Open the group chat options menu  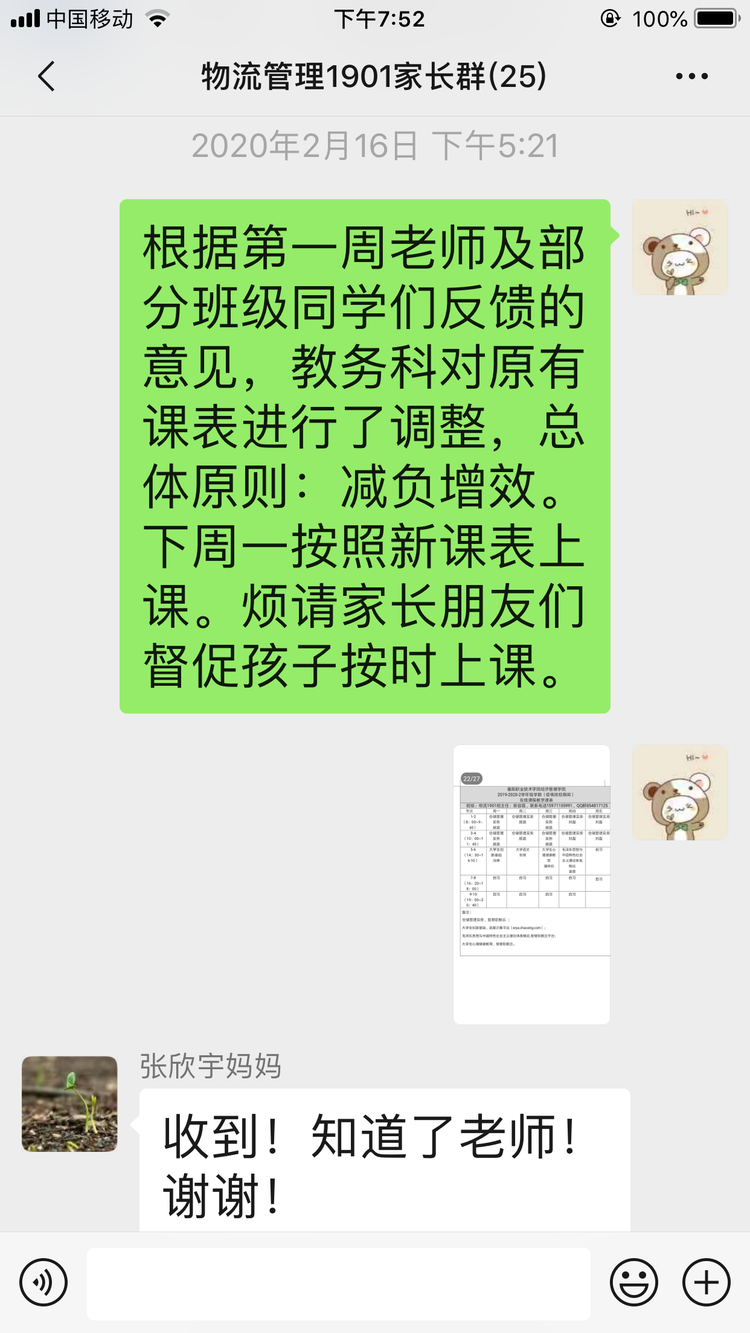(x=691, y=77)
